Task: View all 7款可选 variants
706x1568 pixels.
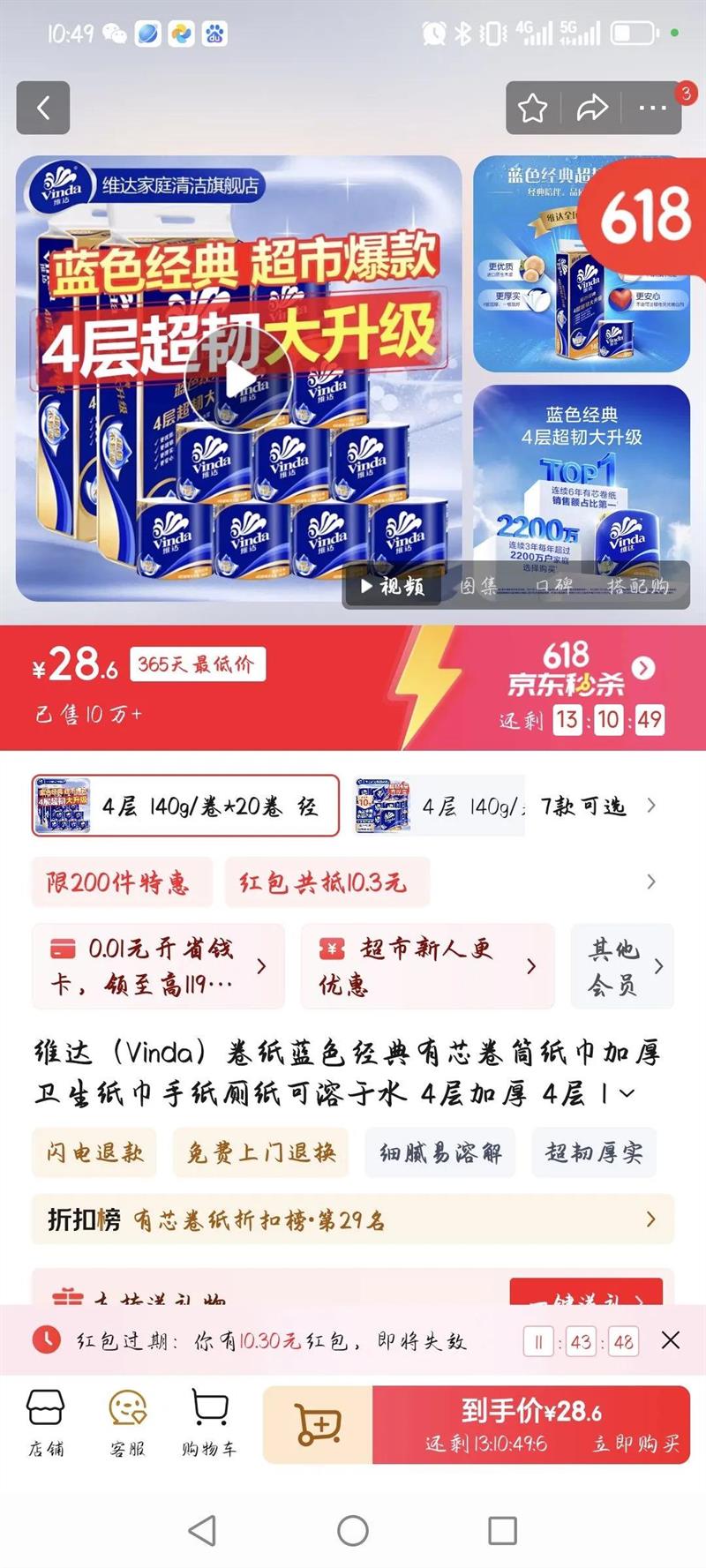Action: (x=597, y=806)
